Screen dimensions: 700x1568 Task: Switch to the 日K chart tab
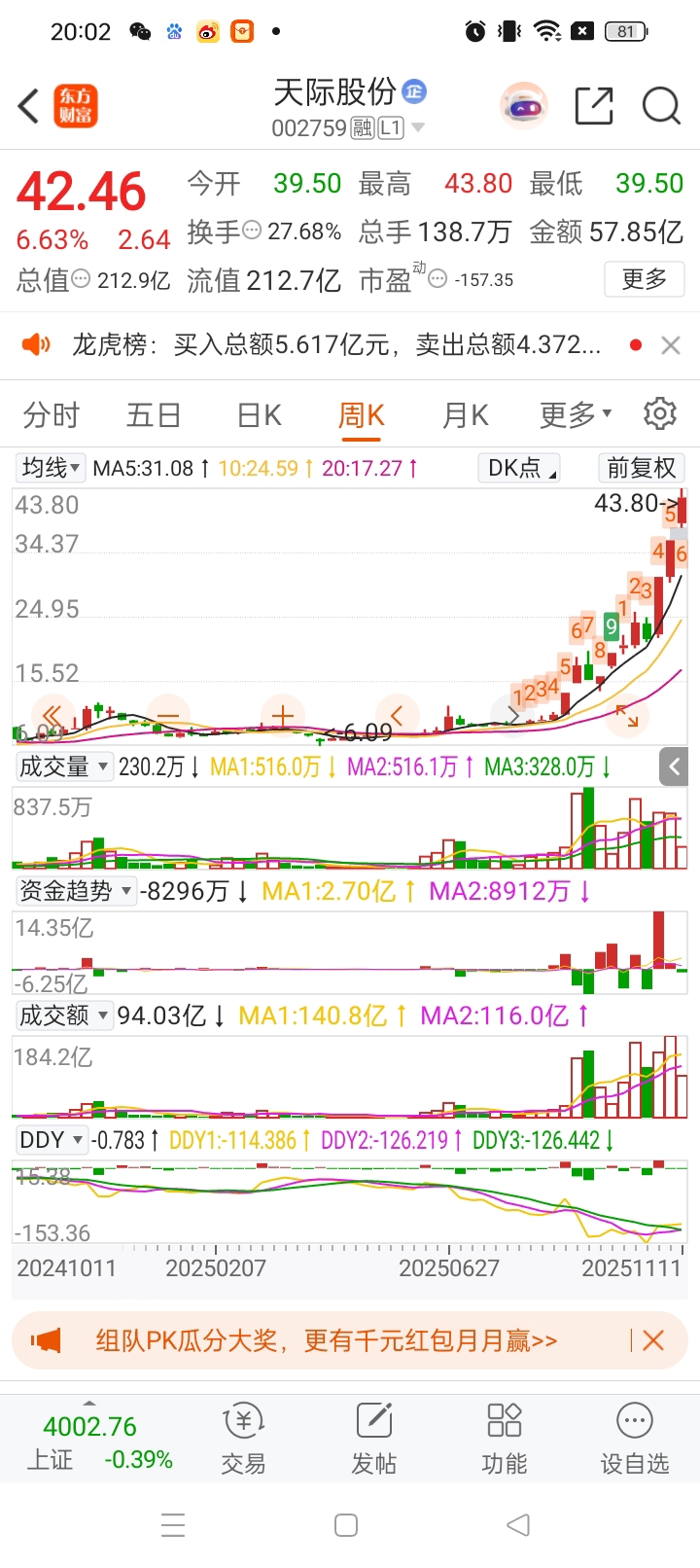(x=260, y=416)
